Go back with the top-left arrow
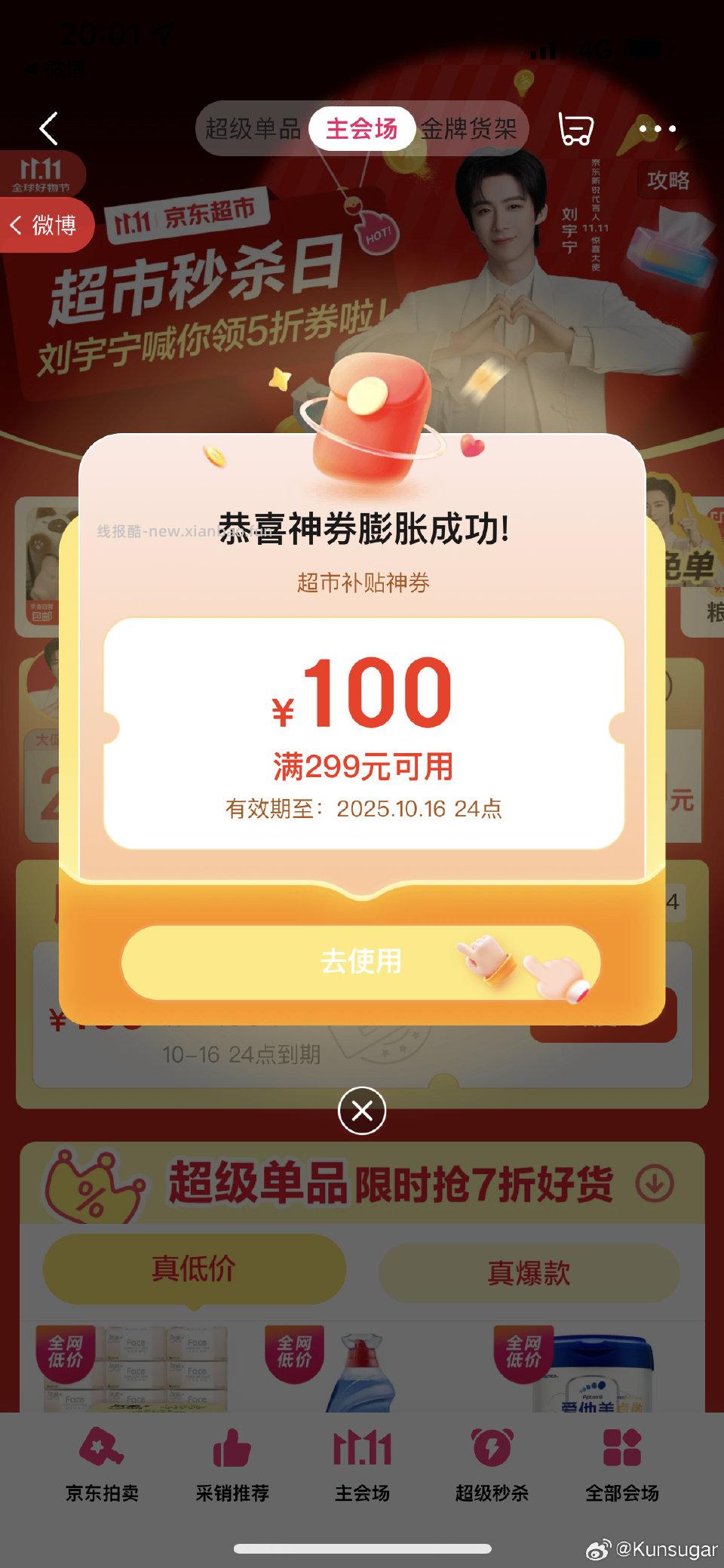This screenshot has width=724, height=1568. point(49,128)
